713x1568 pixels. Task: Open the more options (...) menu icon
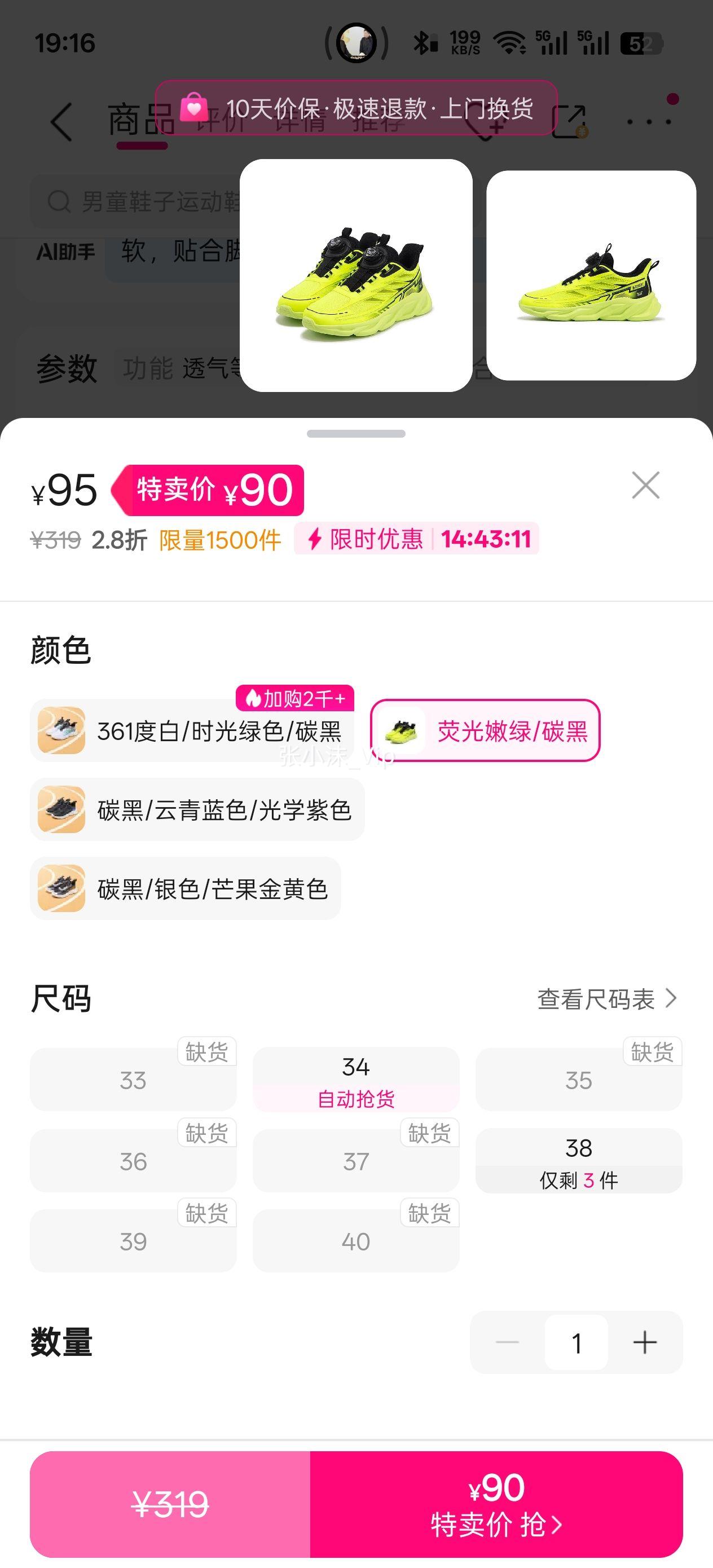(648, 121)
